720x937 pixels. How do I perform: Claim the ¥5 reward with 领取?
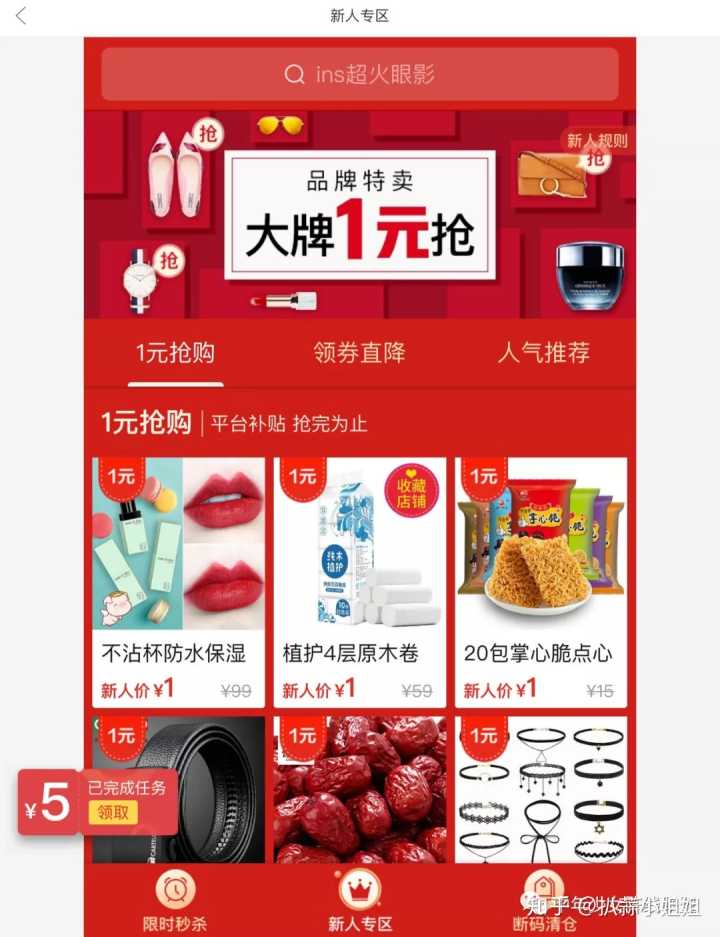click(113, 813)
